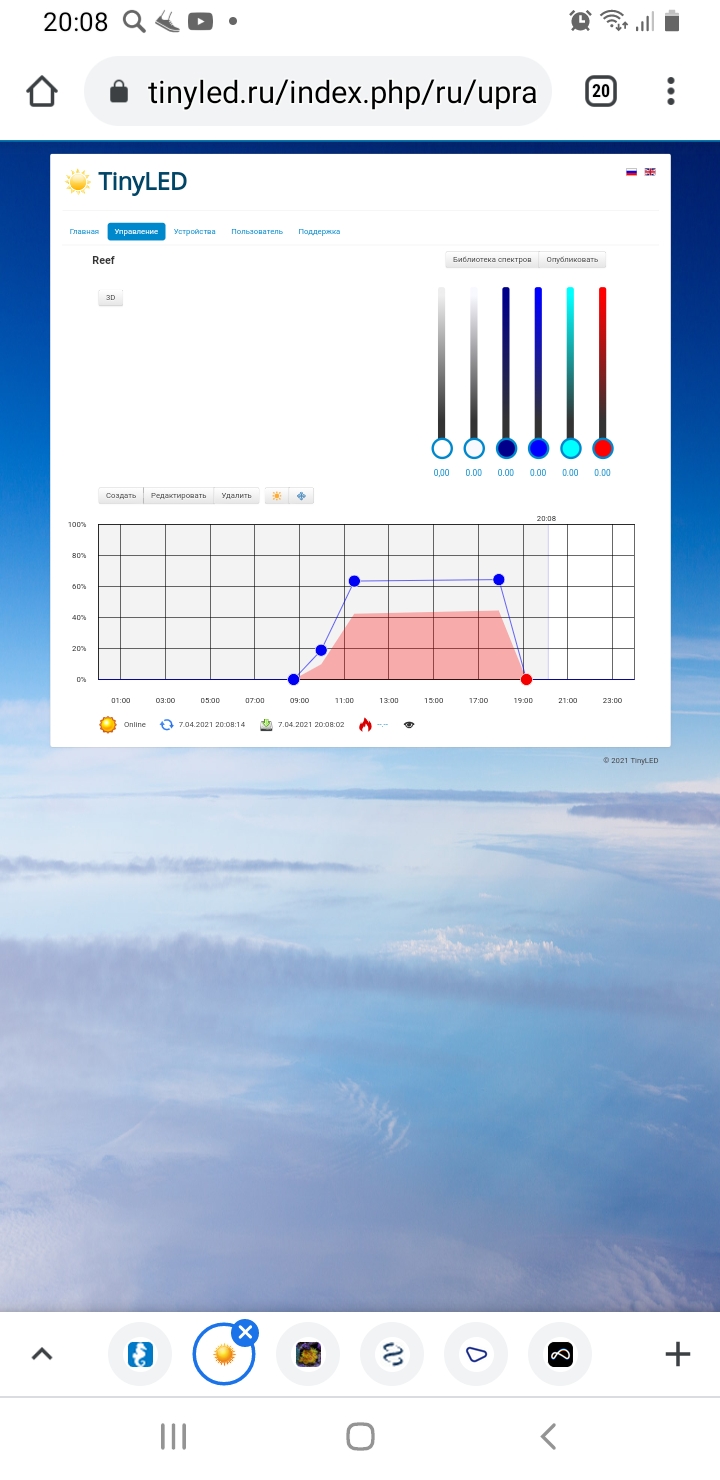
Task: Go to the browser home page
Action: (42, 92)
